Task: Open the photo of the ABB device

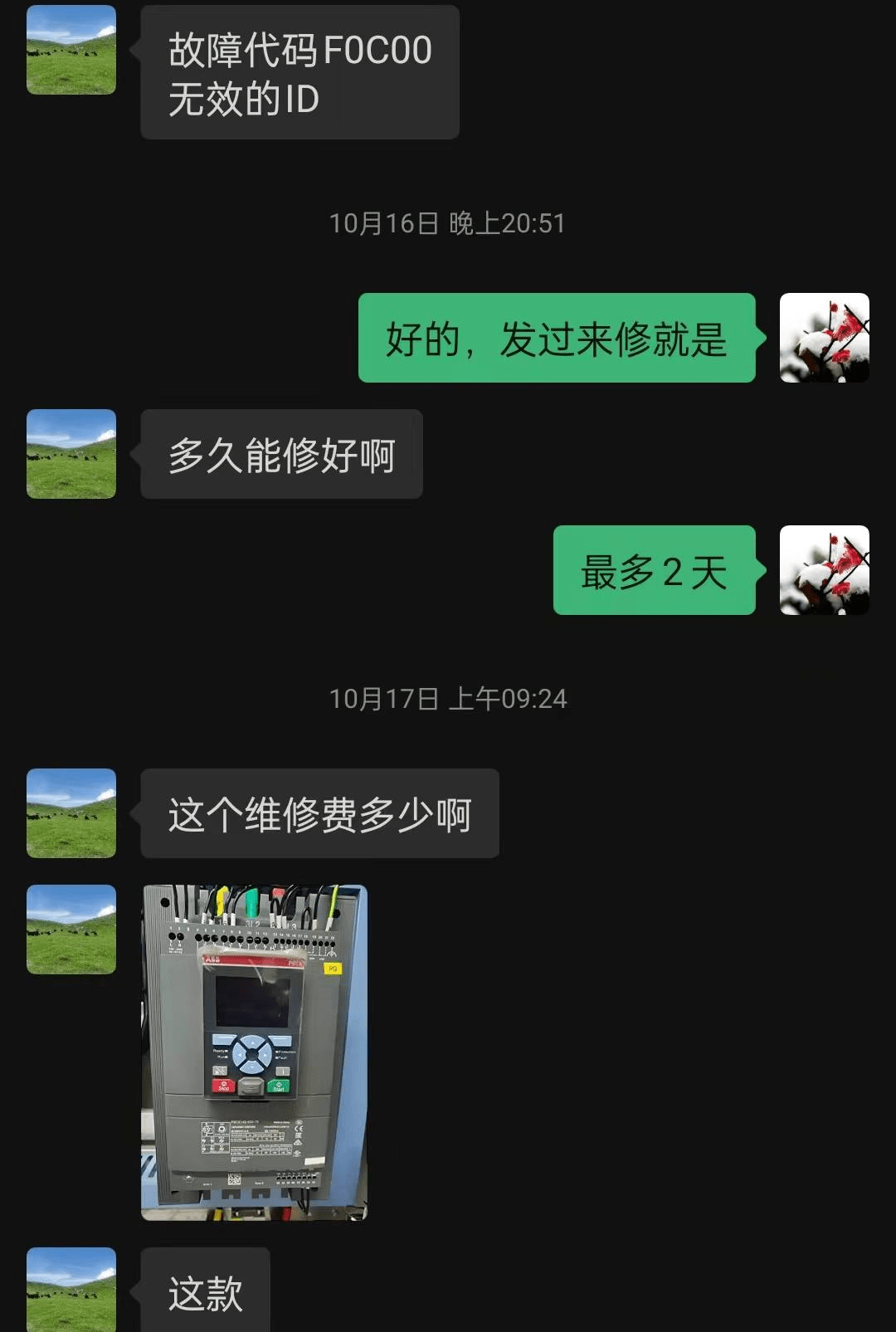Action: [254, 1052]
